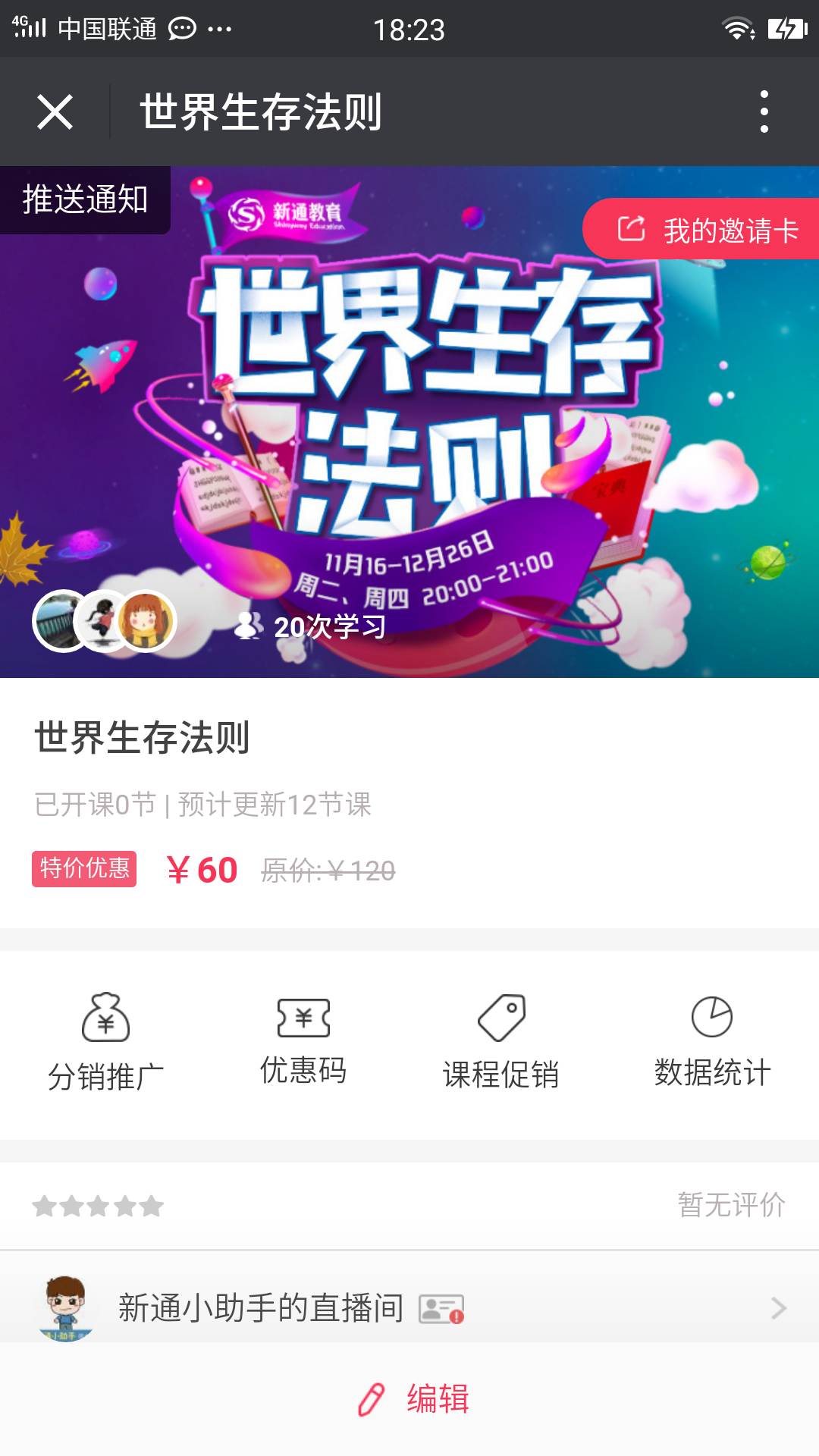
Task: Click the 暂无评价 text
Action: pos(730,1203)
